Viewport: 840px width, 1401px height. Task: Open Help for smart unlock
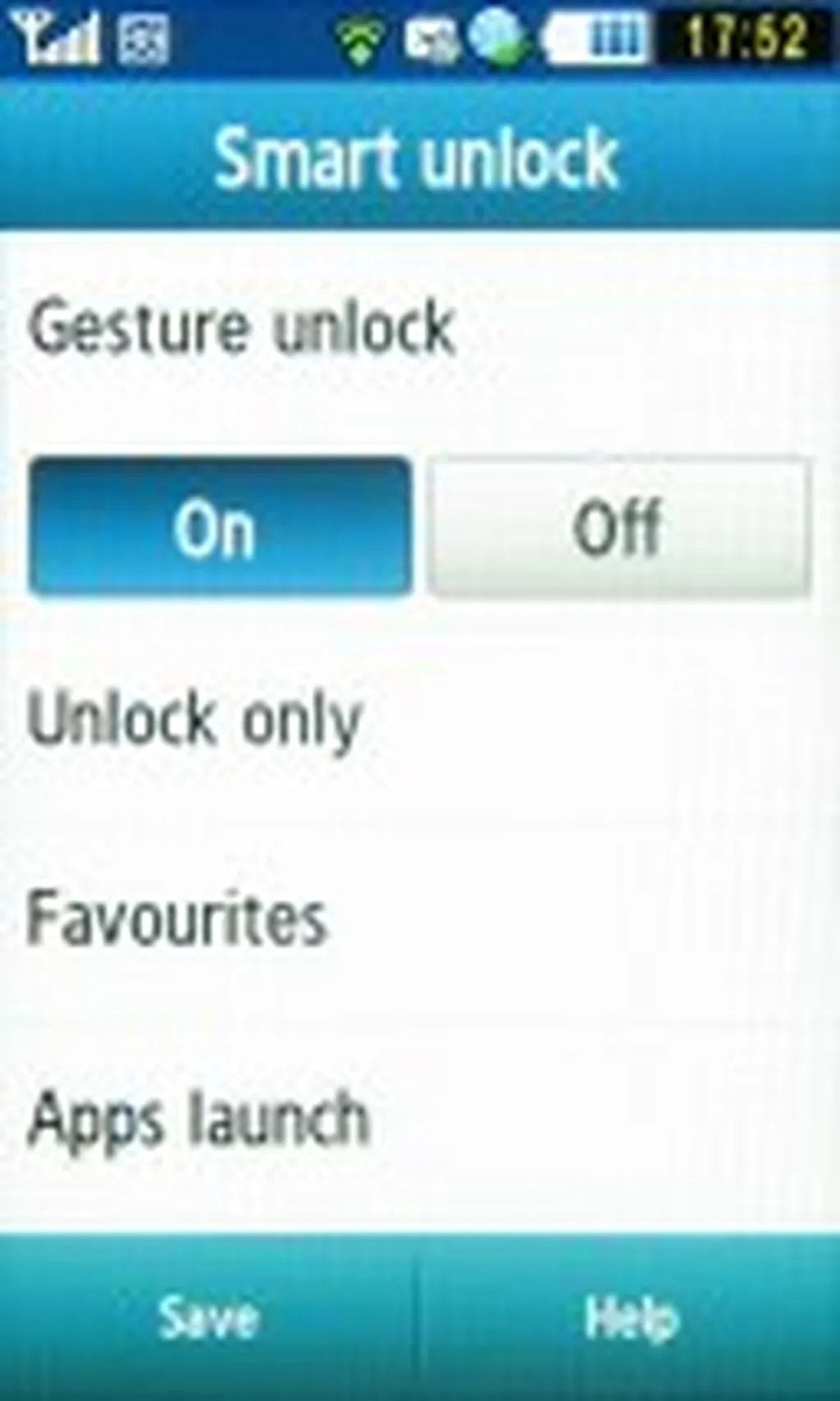point(630,1318)
